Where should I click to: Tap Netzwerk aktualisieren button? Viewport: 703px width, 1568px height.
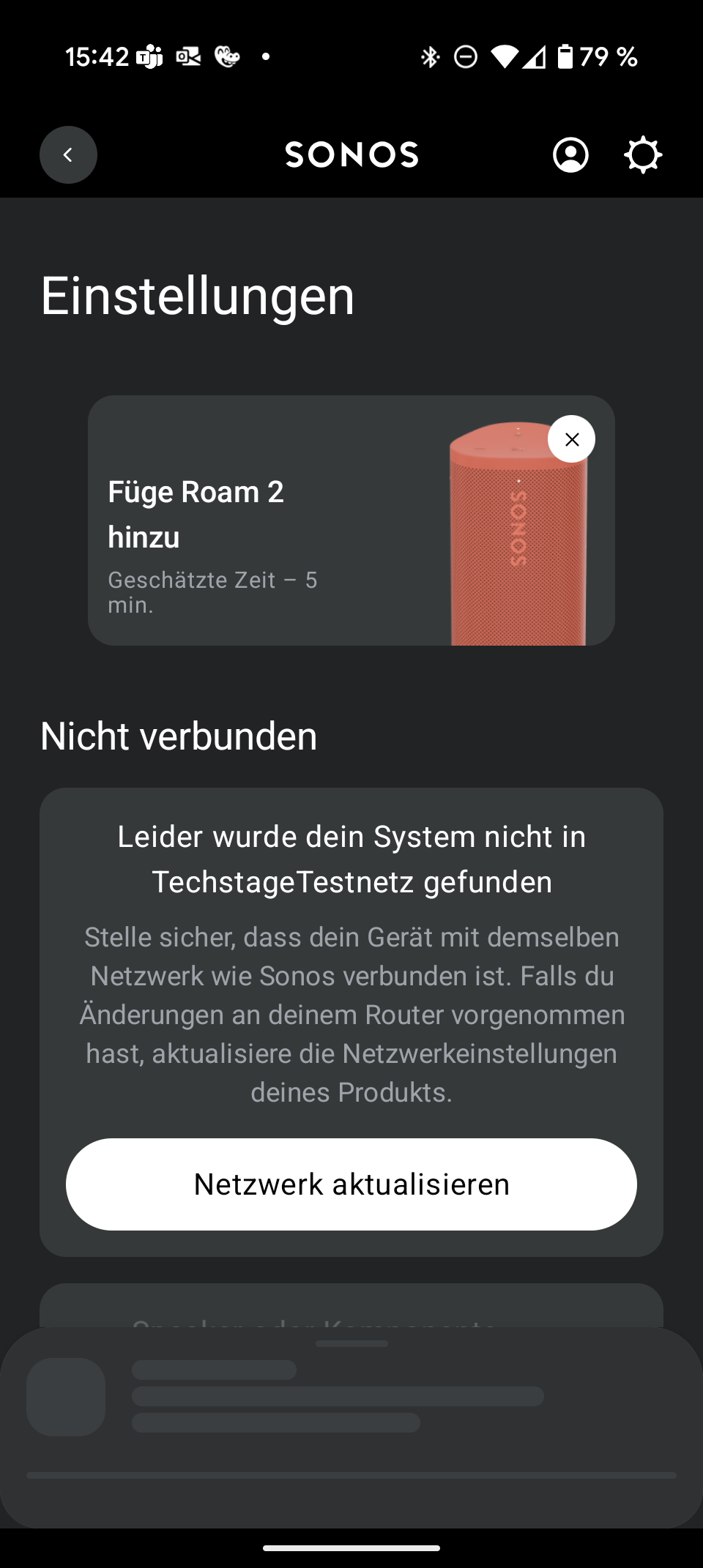coord(351,1184)
